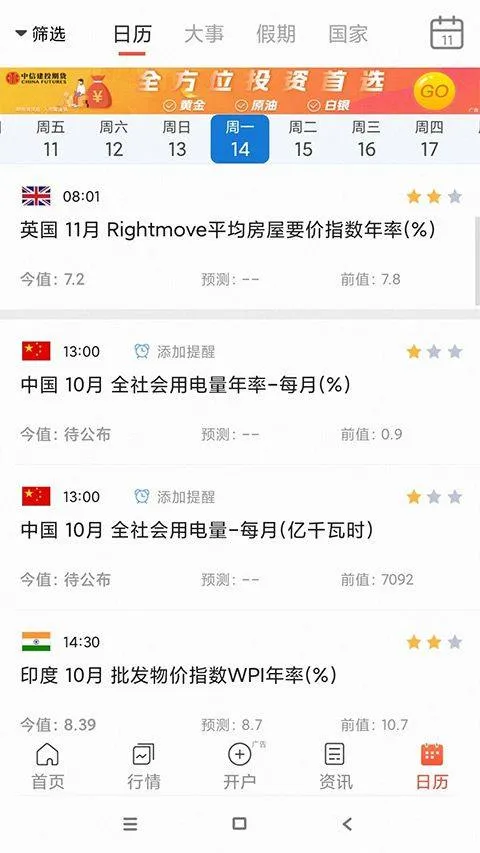Open the 筛选 filter dropdown

coord(41,34)
